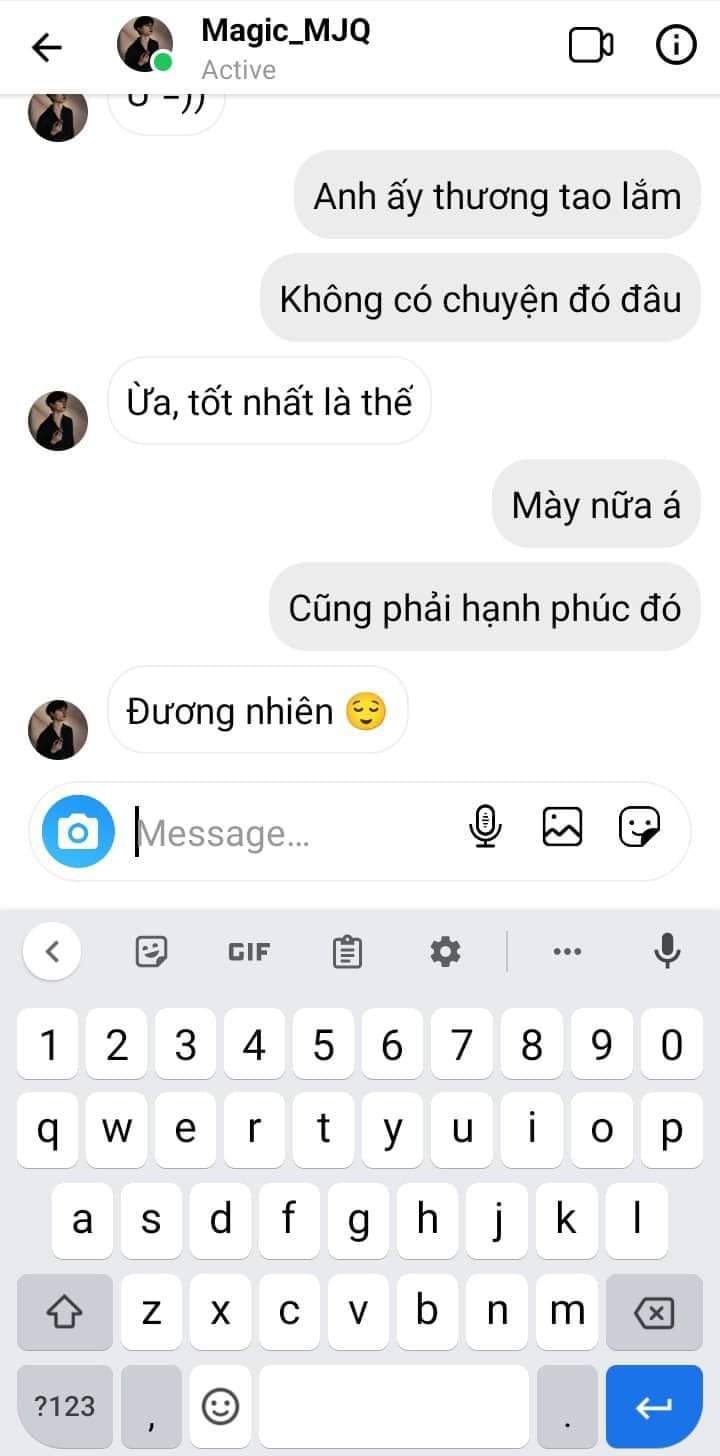Open the sticker picker in the message bar
The height and width of the screenshot is (1456, 720).
tap(639, 827)
